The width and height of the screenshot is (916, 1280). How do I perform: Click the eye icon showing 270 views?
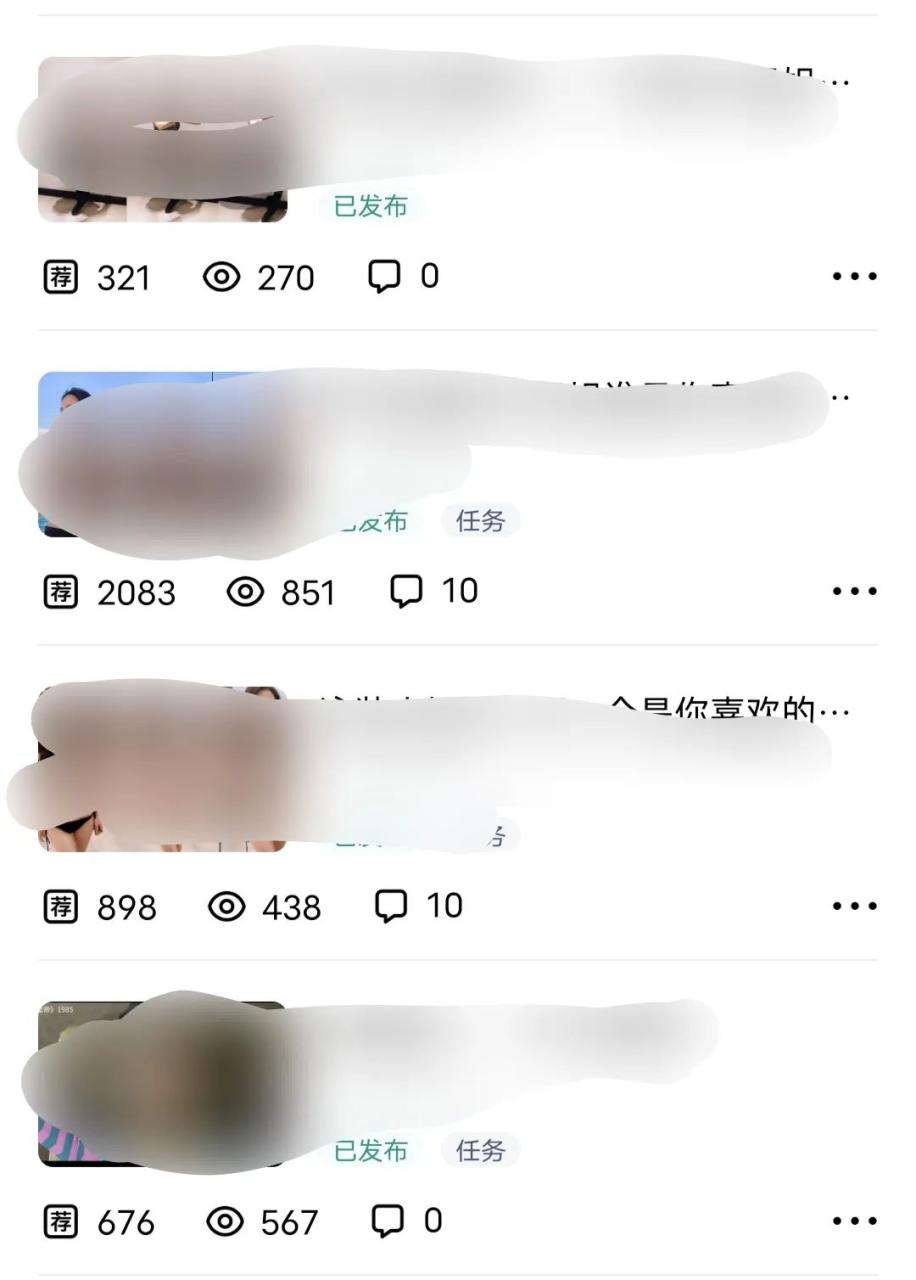click(x=224, y=276)
